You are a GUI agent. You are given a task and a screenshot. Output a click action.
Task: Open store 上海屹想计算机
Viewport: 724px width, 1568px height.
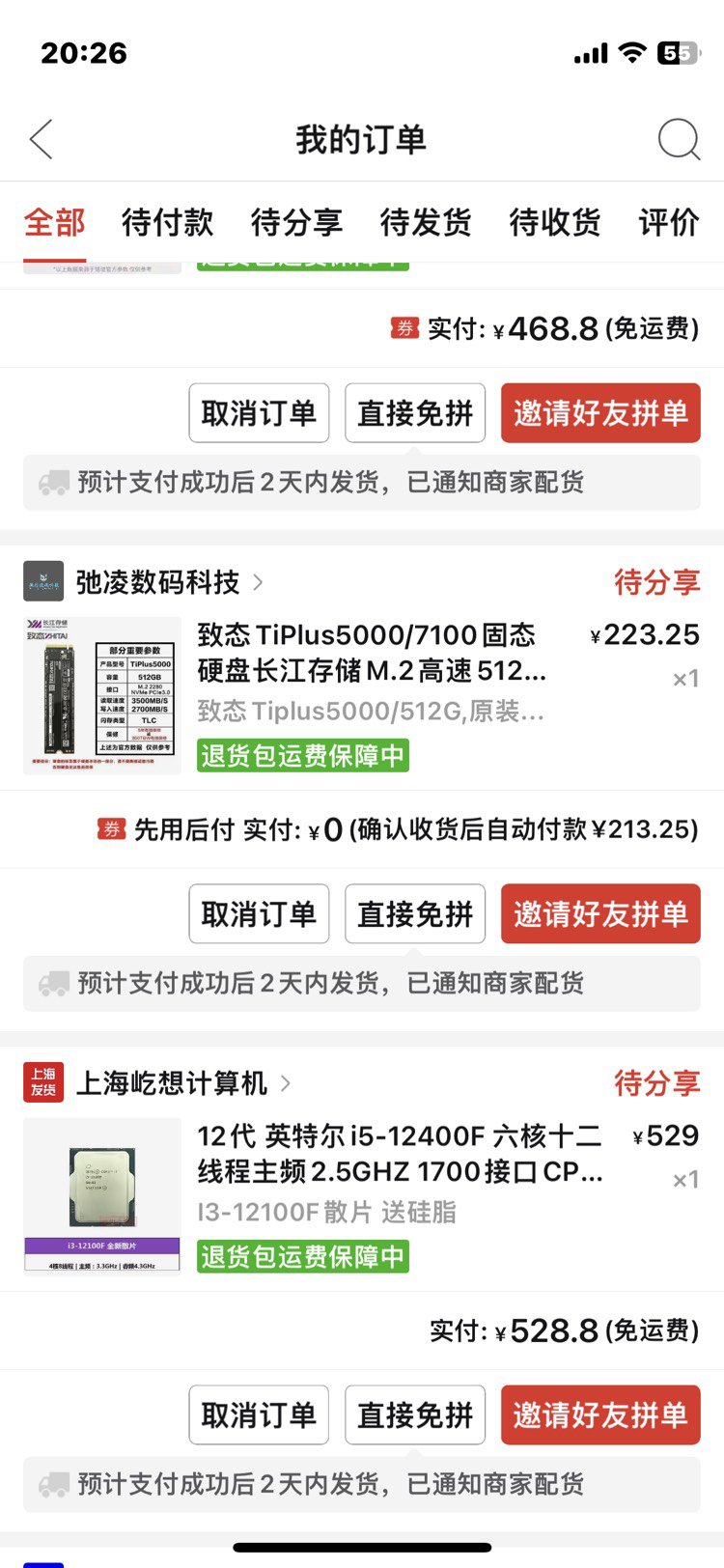point(171,1083)
